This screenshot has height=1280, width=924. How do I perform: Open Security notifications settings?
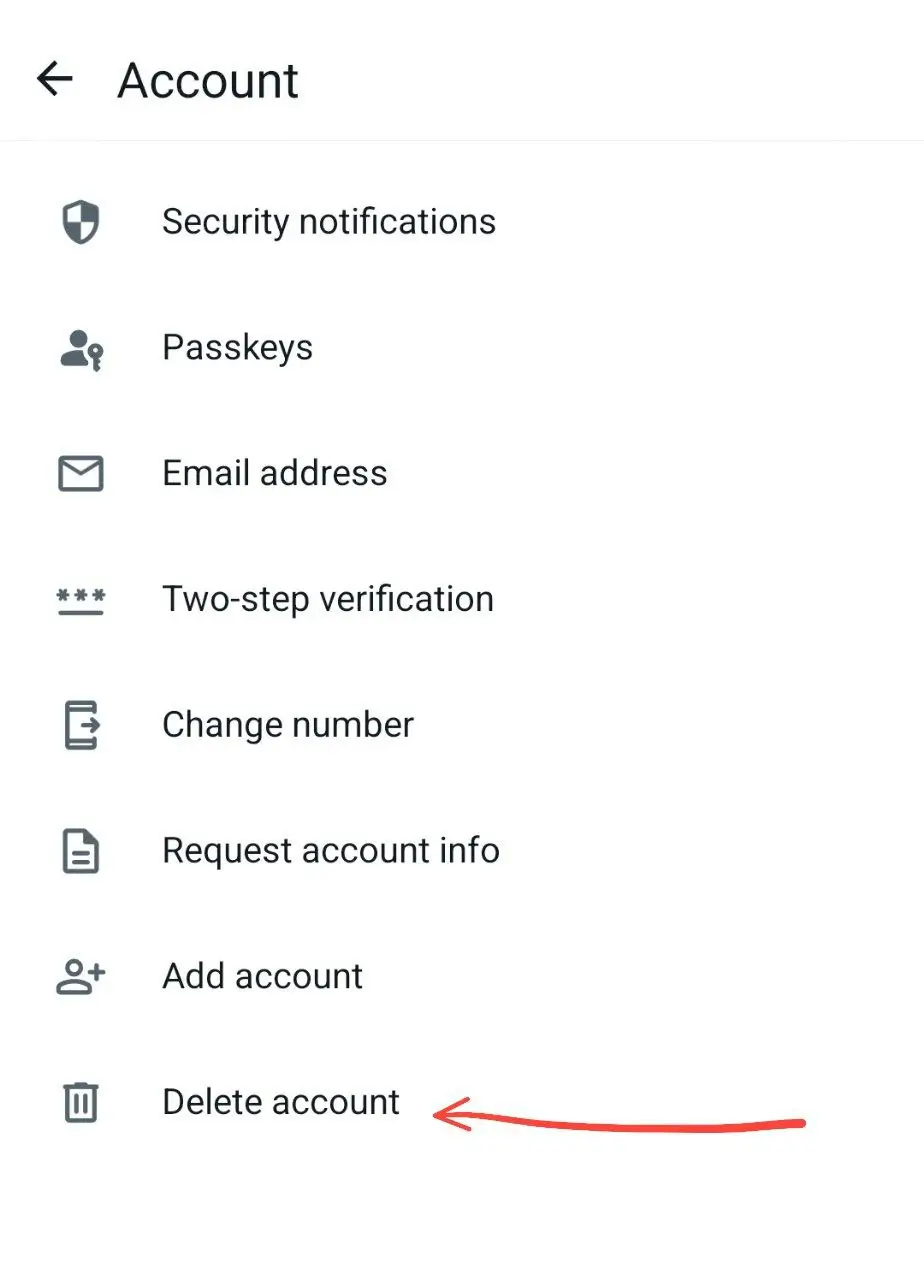[328, 221]
